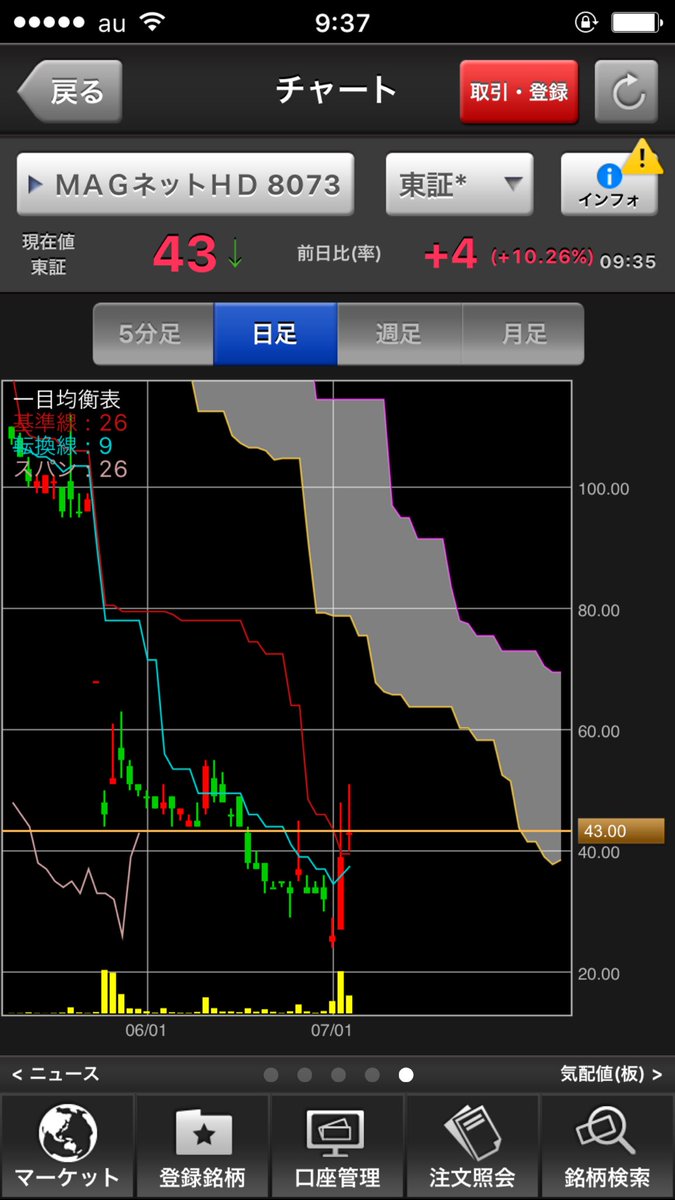
Task: Select the 日足 daily chart
Action: 275,334
